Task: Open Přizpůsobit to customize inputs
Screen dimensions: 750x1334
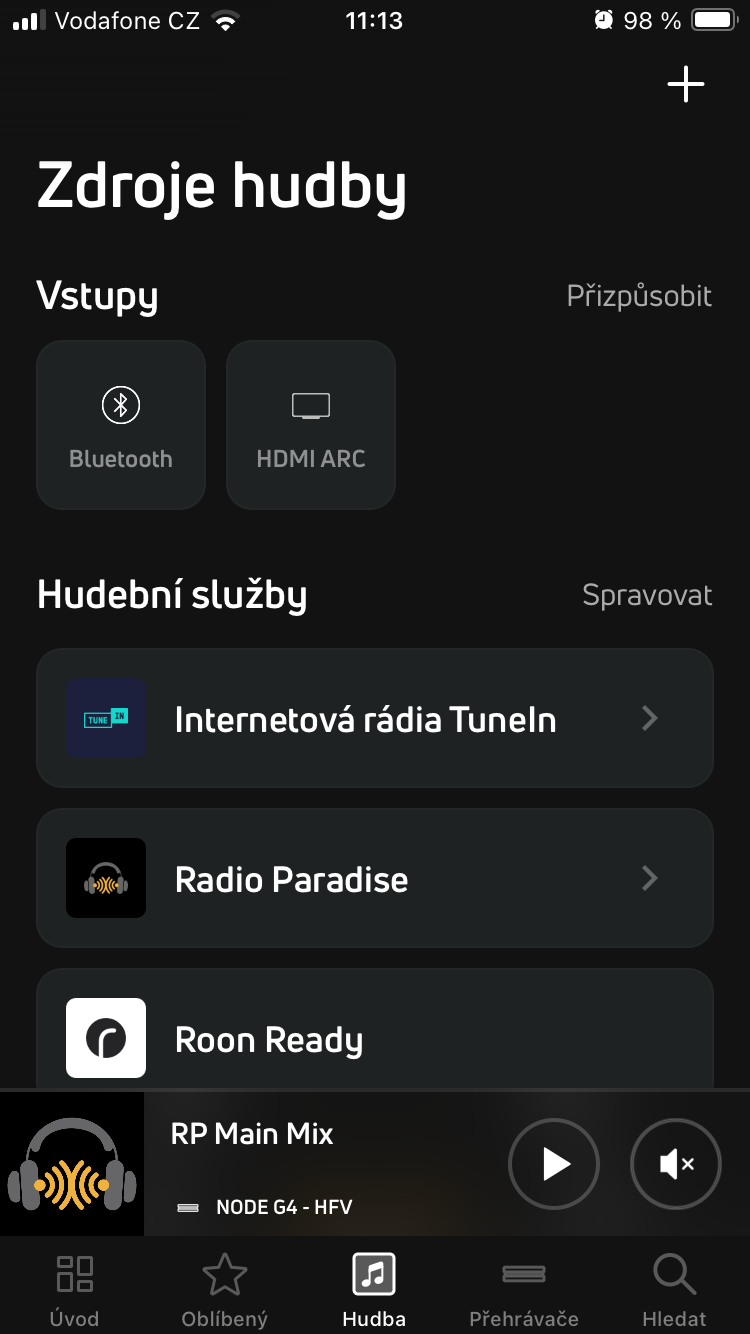Action: click(639, 296)
